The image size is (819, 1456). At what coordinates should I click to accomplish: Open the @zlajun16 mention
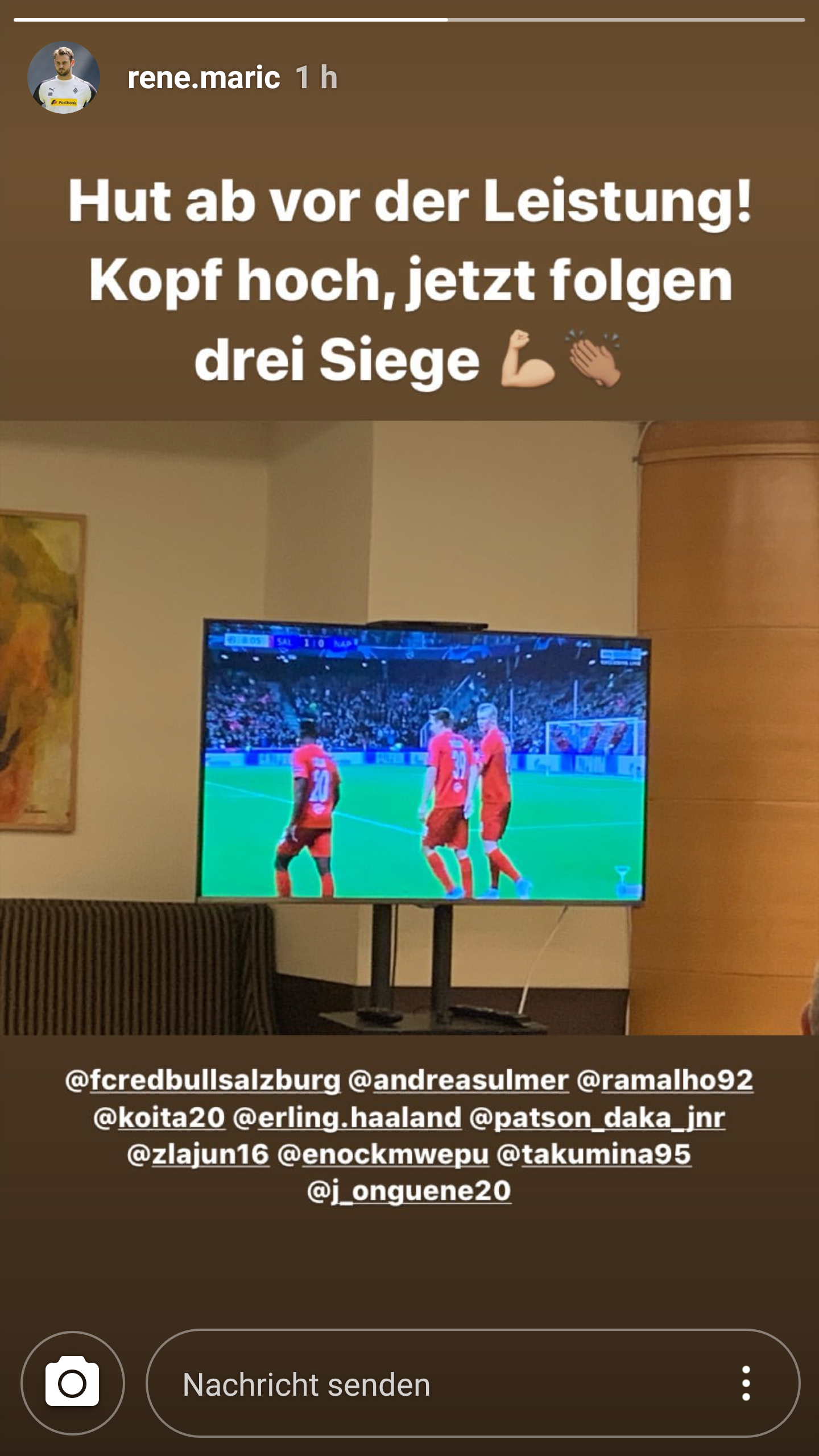tap(198, 1155)
